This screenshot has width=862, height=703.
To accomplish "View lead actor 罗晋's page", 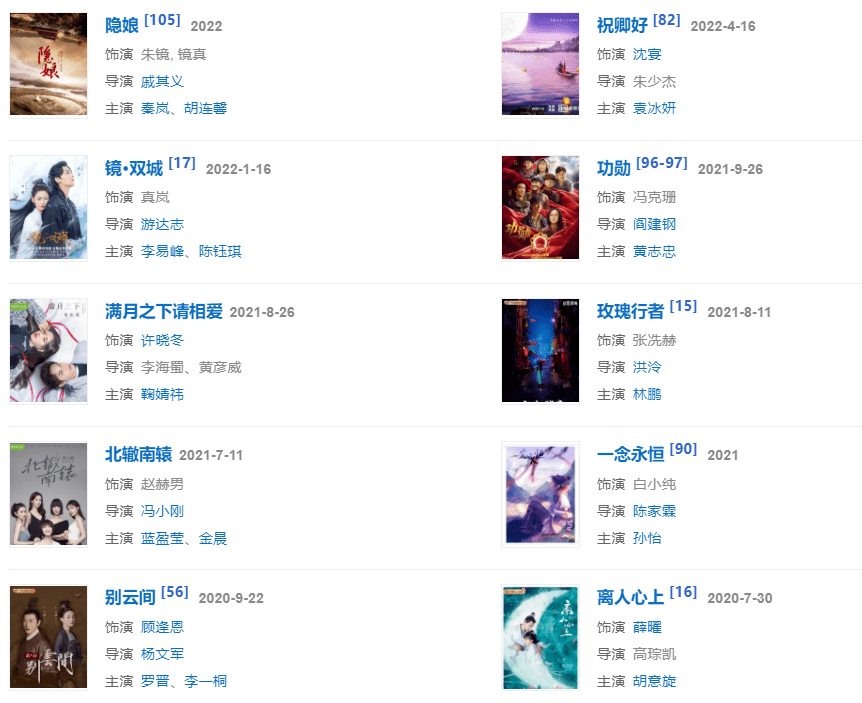I will (x=155, y=681).
